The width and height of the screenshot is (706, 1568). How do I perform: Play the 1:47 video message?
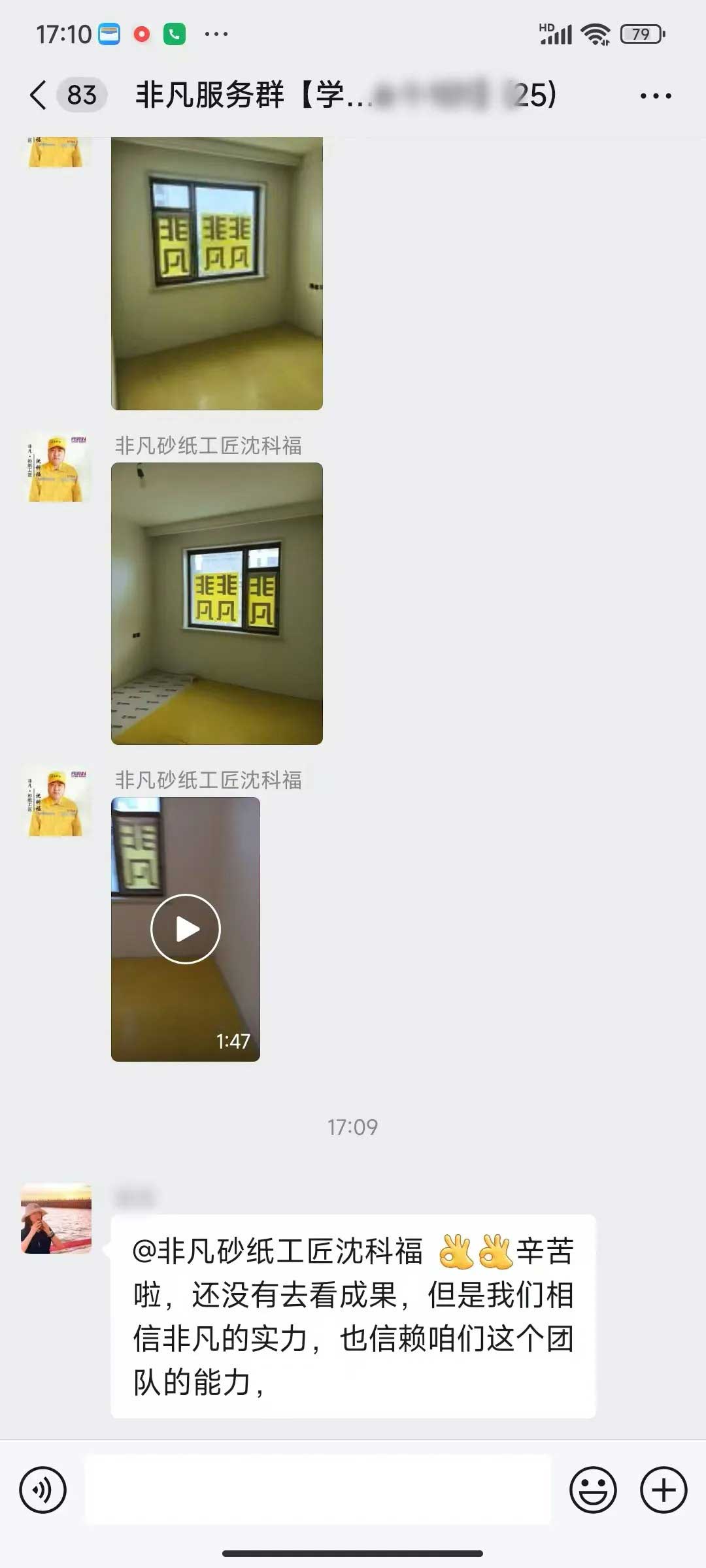186,928
